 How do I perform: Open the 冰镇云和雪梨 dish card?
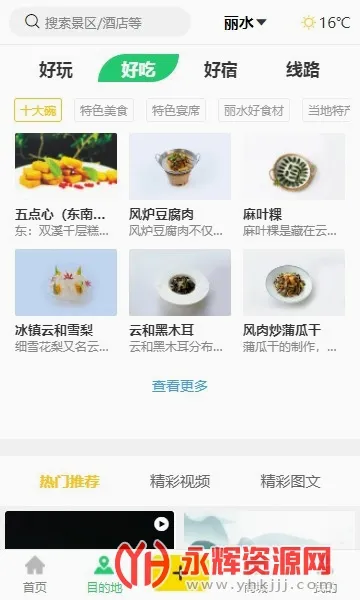pos(66,302)
